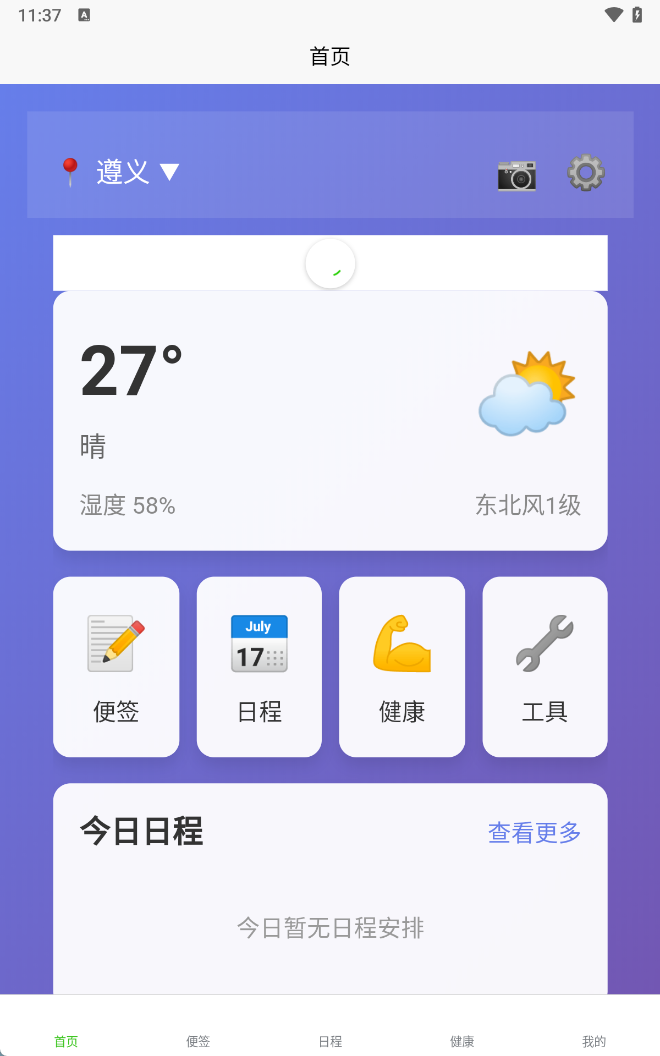Open the 工具 tools shortcut
The width and height of the screenshot is (660, 1056).
pyautogui.click(x=545, y=666)
